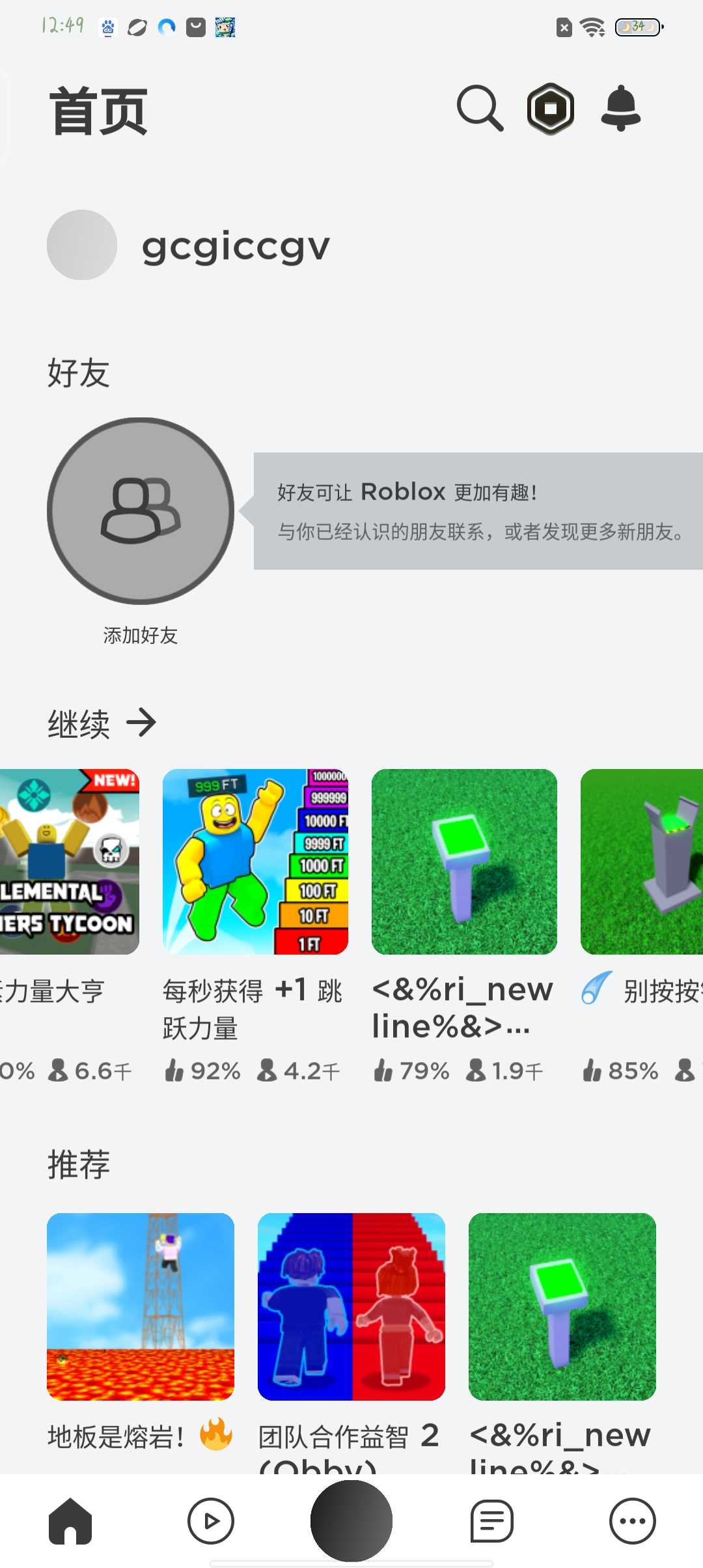703x1568 pixels.
Task: Switch to the Home tab in bottom bar
Action: [70, 1521]
